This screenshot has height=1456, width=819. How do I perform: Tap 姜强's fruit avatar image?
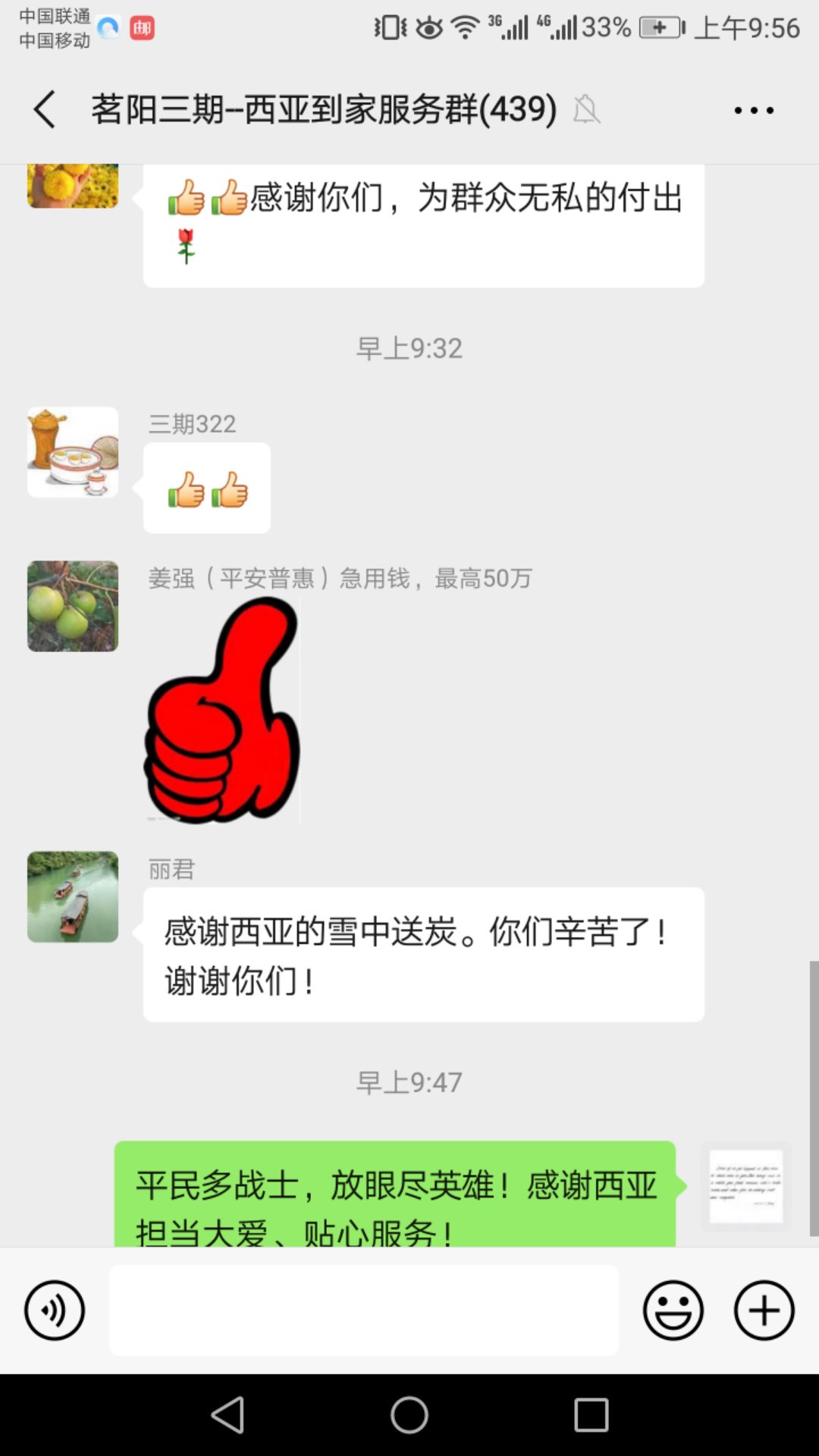click(x=72, y=606)
